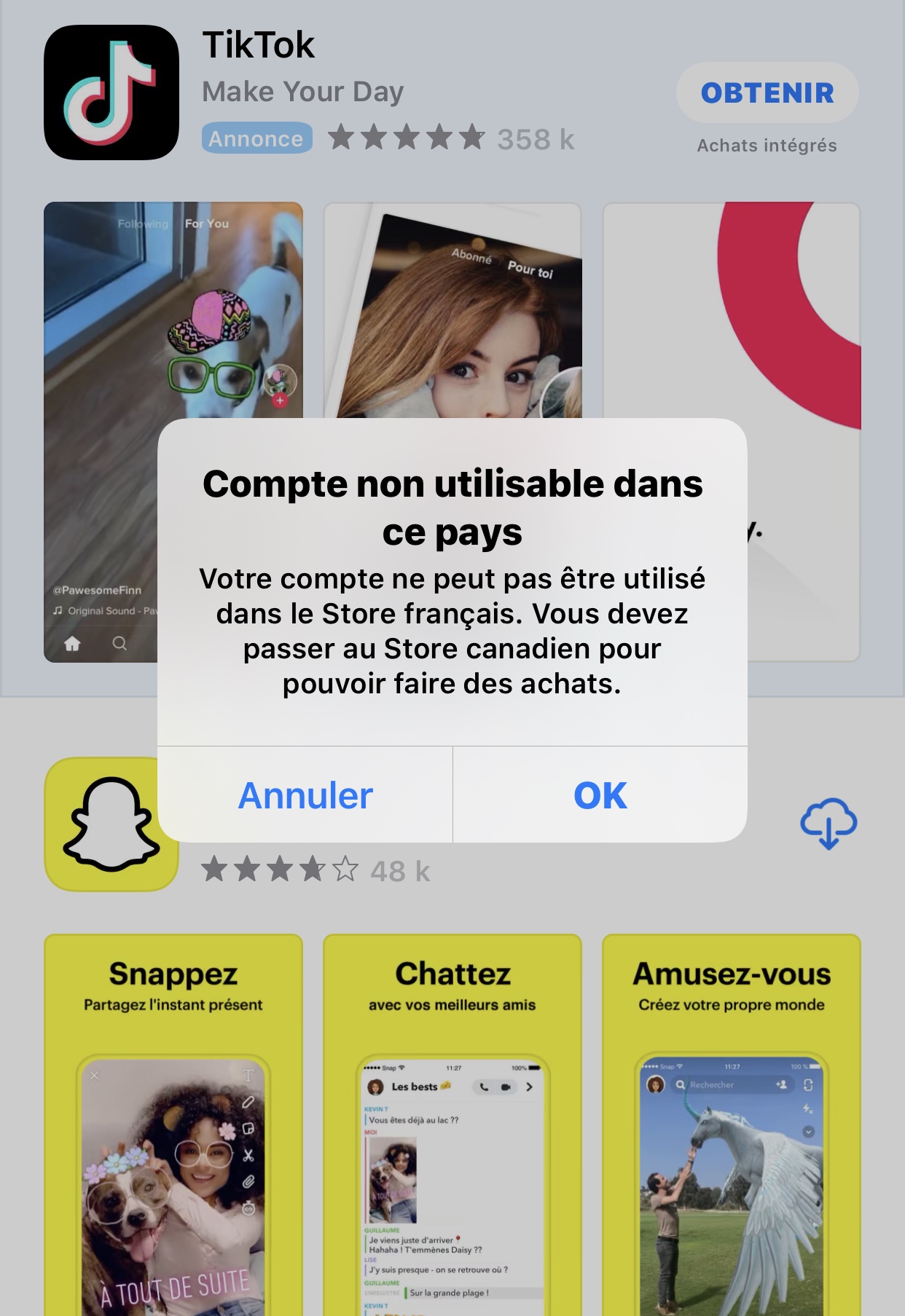Open the TikTok app icon
Viewport: 905px width, 1316px height.
coord(111,92)
